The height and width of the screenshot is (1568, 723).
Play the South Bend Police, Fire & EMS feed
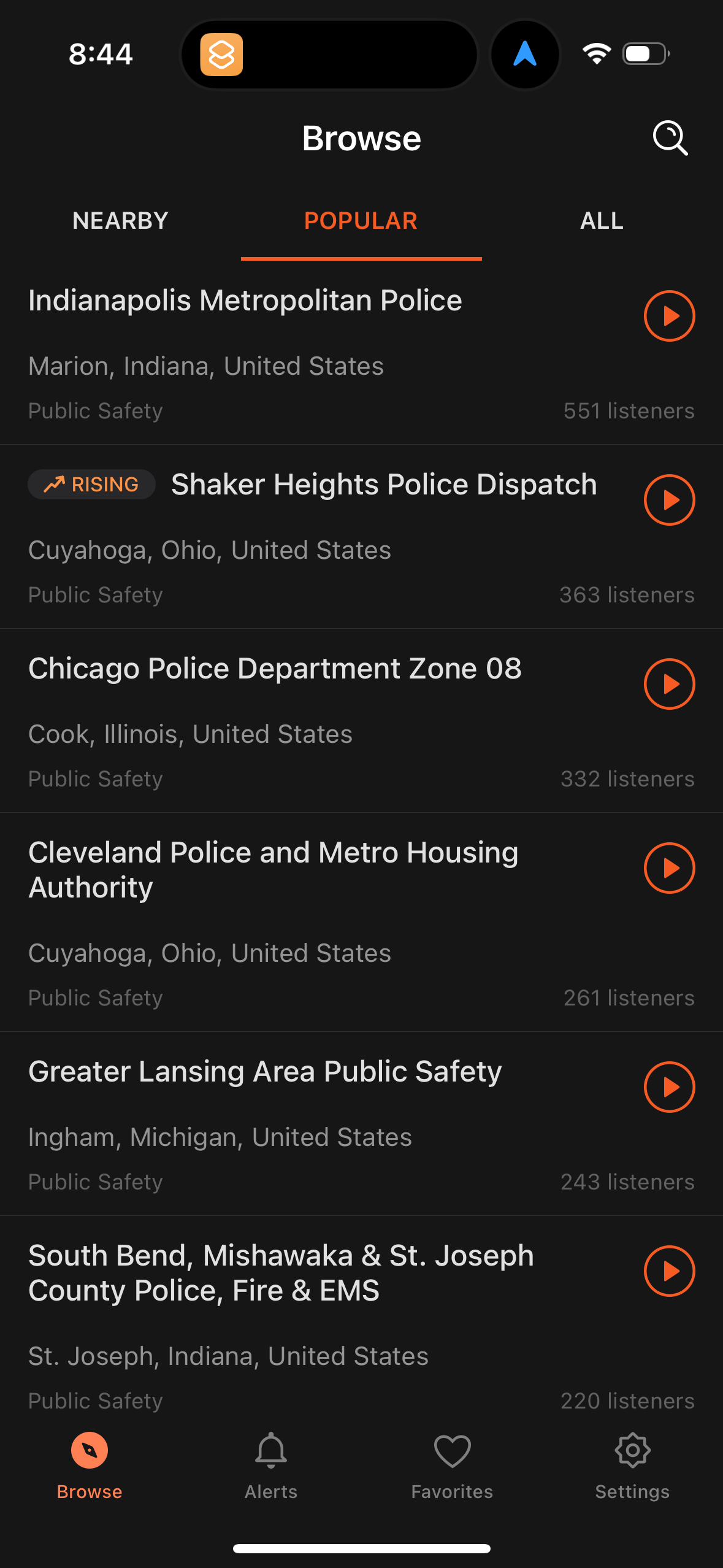click(x=670, y=1271)
